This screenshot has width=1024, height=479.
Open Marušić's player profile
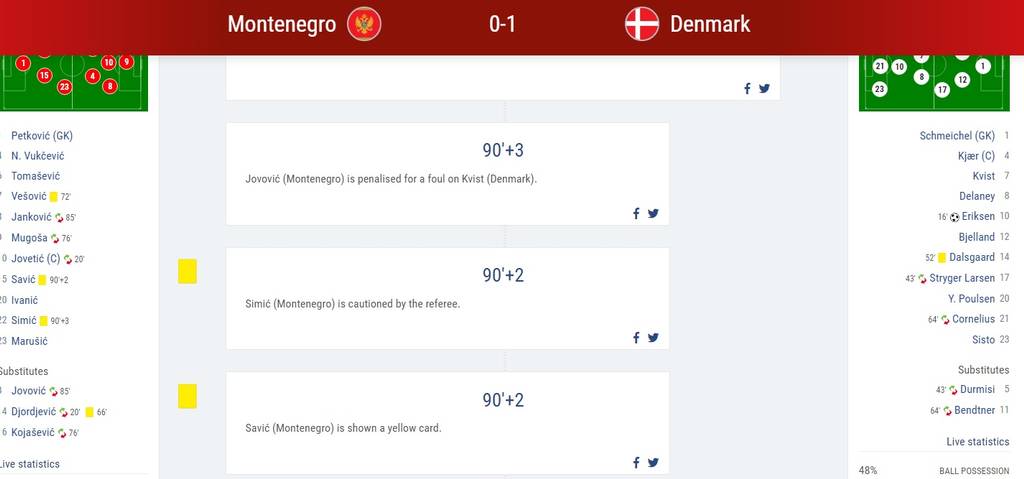tap(29, 341)
